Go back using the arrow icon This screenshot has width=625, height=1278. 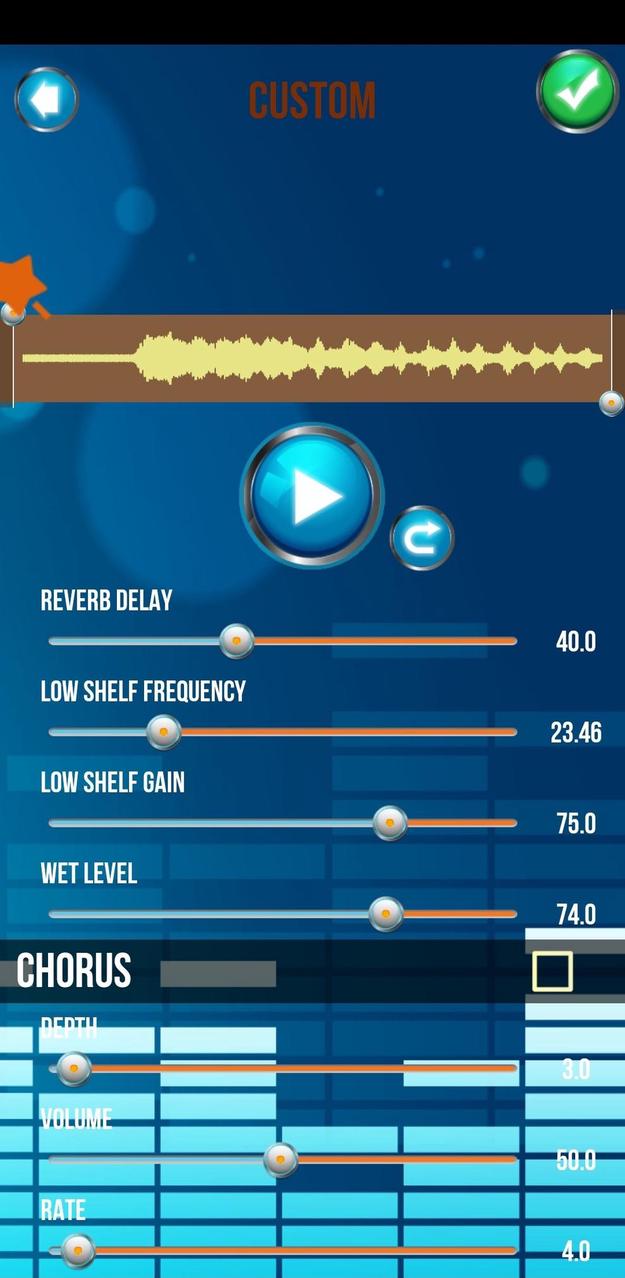[46, 99]
